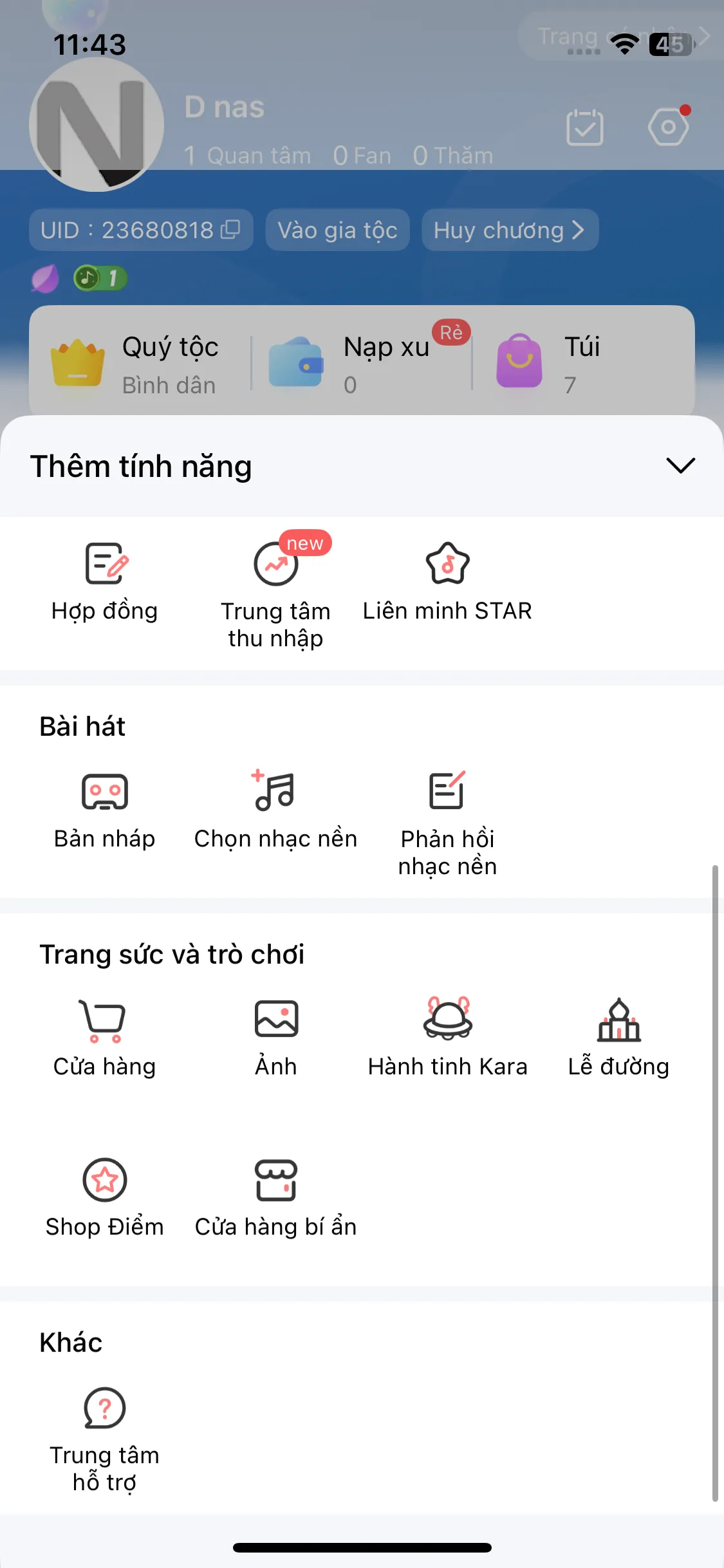The height and width of the screenshot is (1568, 724).
Task: Open Trung tâm hỗ trợ
Action: coord(105,1438)
